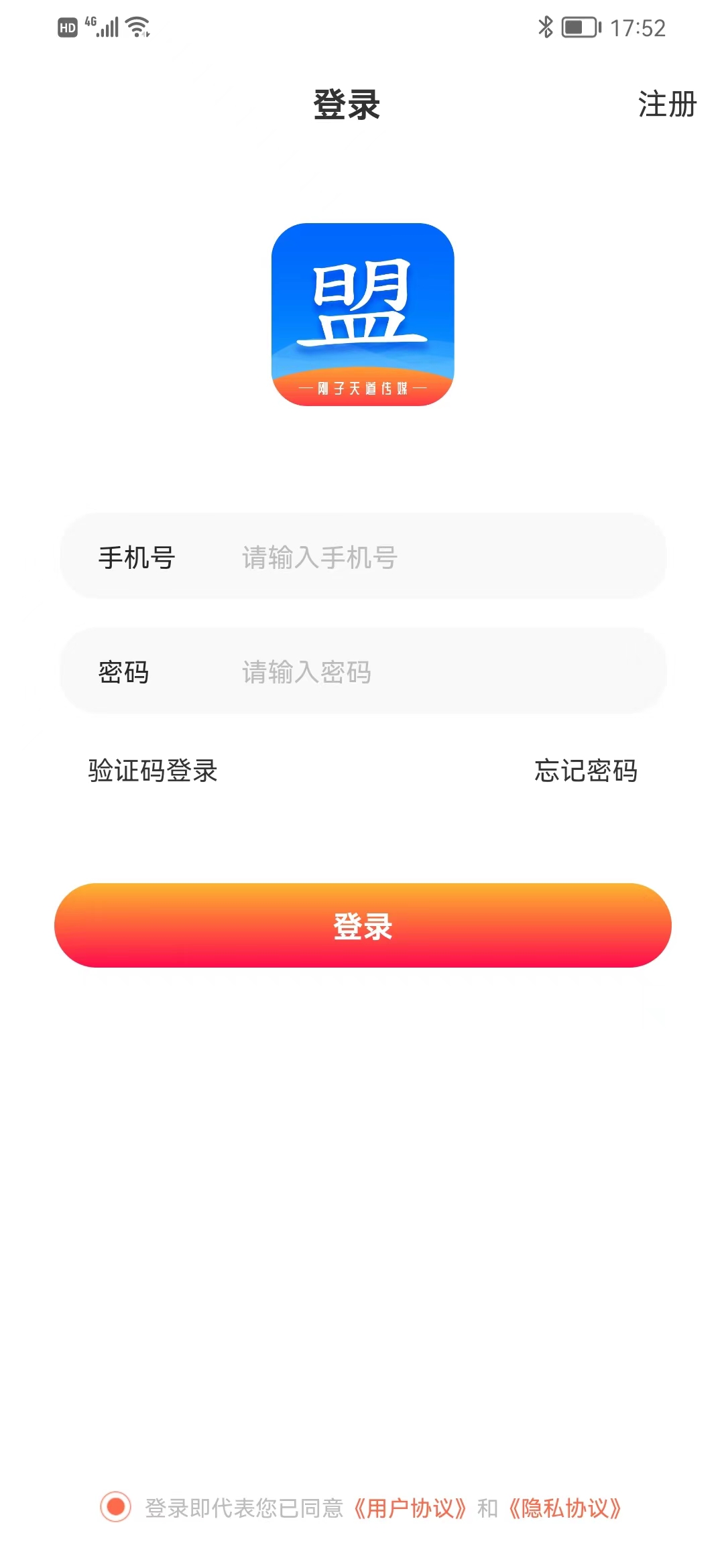This screenshot has height=1568, width=724.
Task: Click the Bluetooth icon in status bar
Action: tap(544, 27)
